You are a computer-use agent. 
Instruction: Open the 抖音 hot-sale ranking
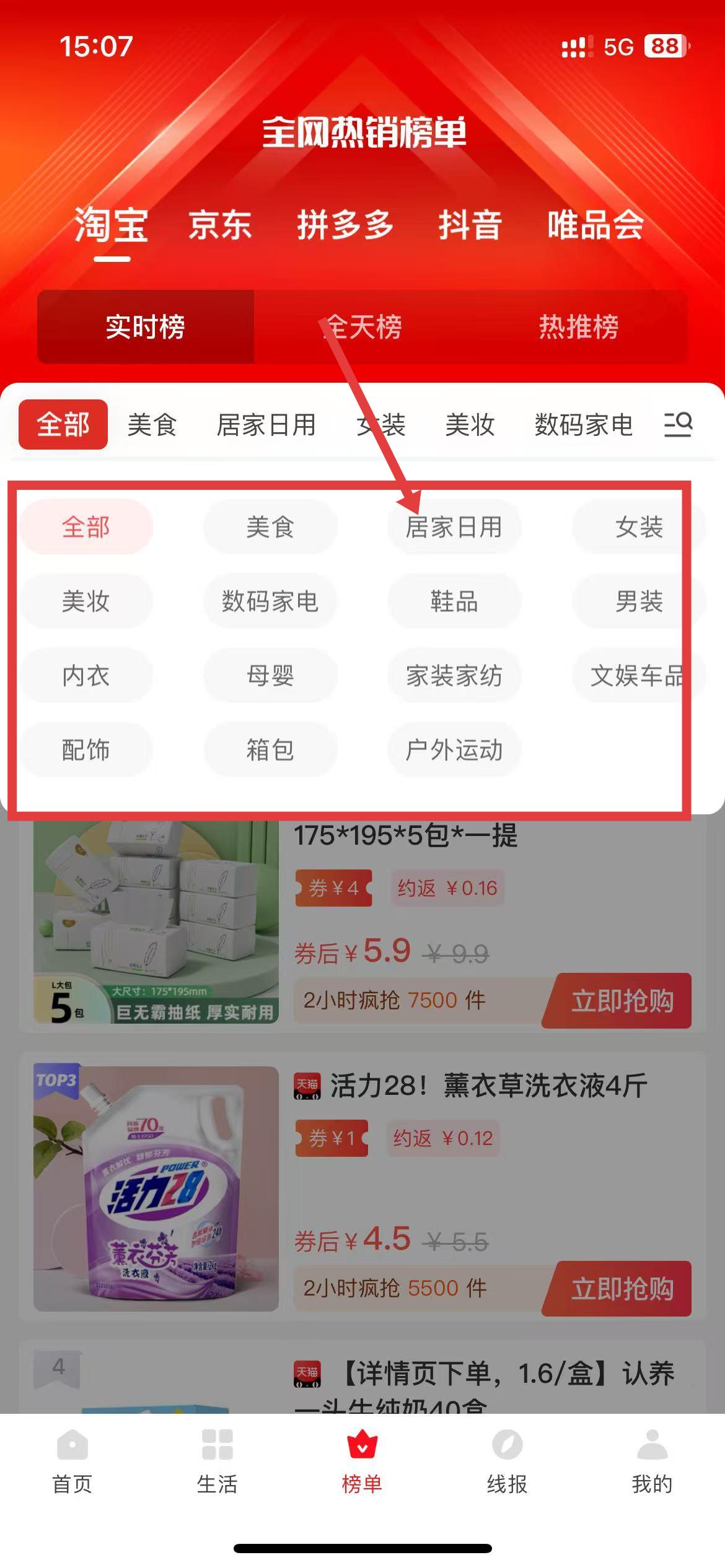pos(470,225)
